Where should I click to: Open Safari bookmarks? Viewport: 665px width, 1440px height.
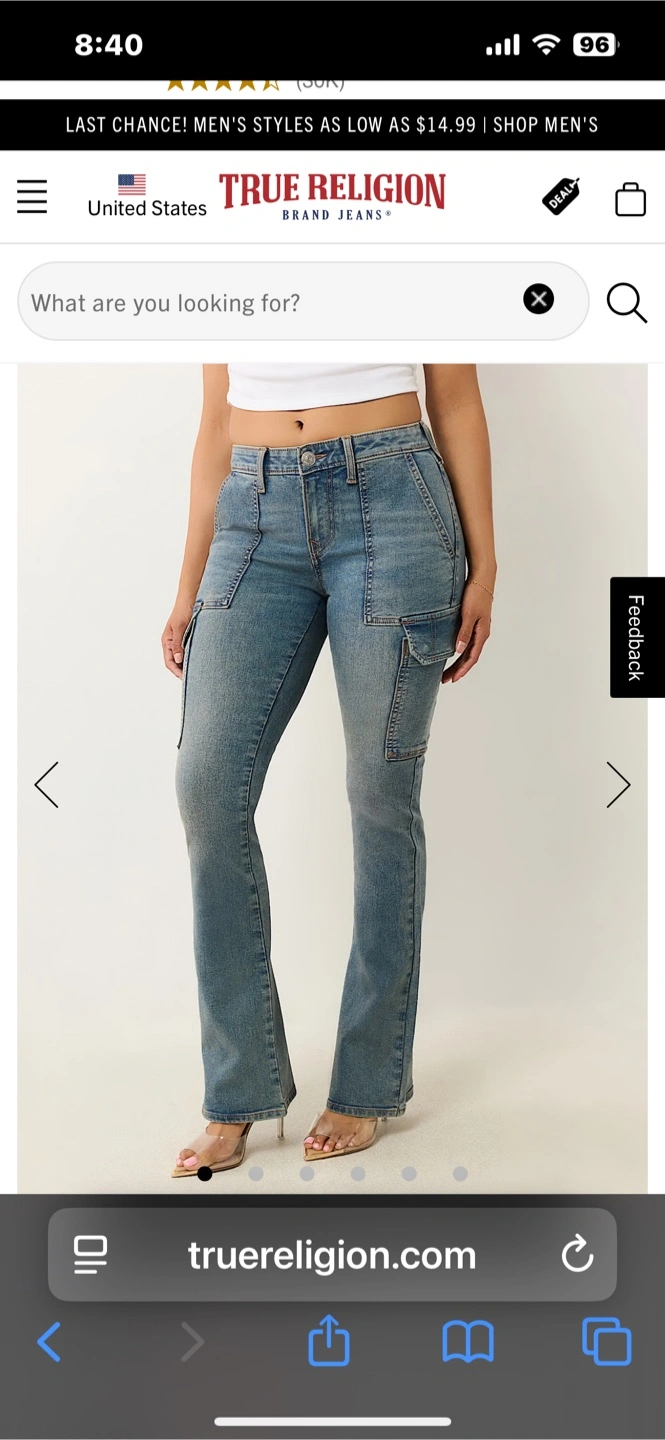(468, 1342)
